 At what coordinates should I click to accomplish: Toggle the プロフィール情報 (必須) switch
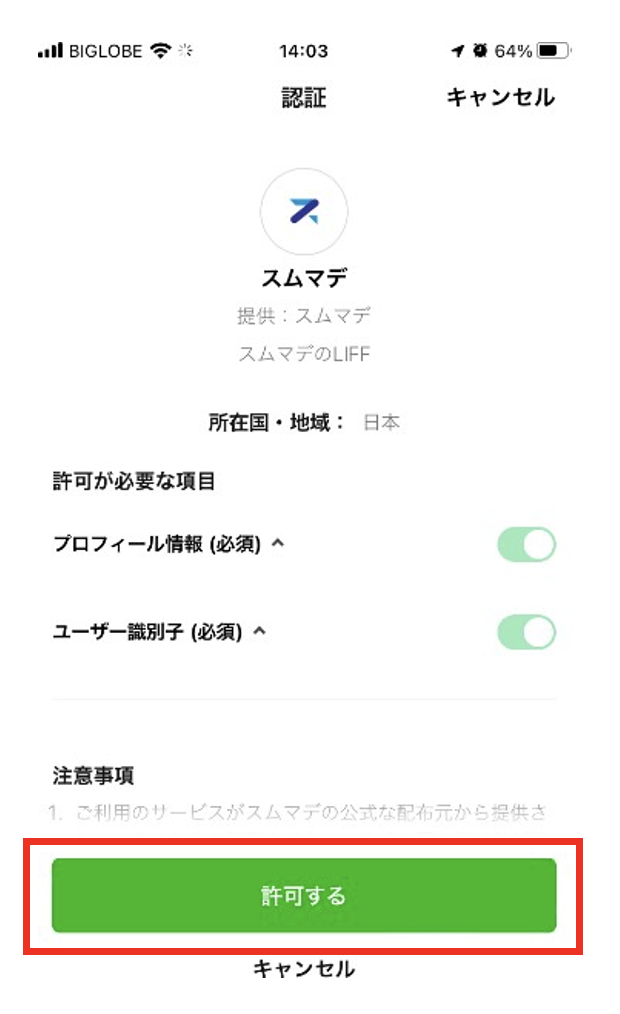[526, 545]
